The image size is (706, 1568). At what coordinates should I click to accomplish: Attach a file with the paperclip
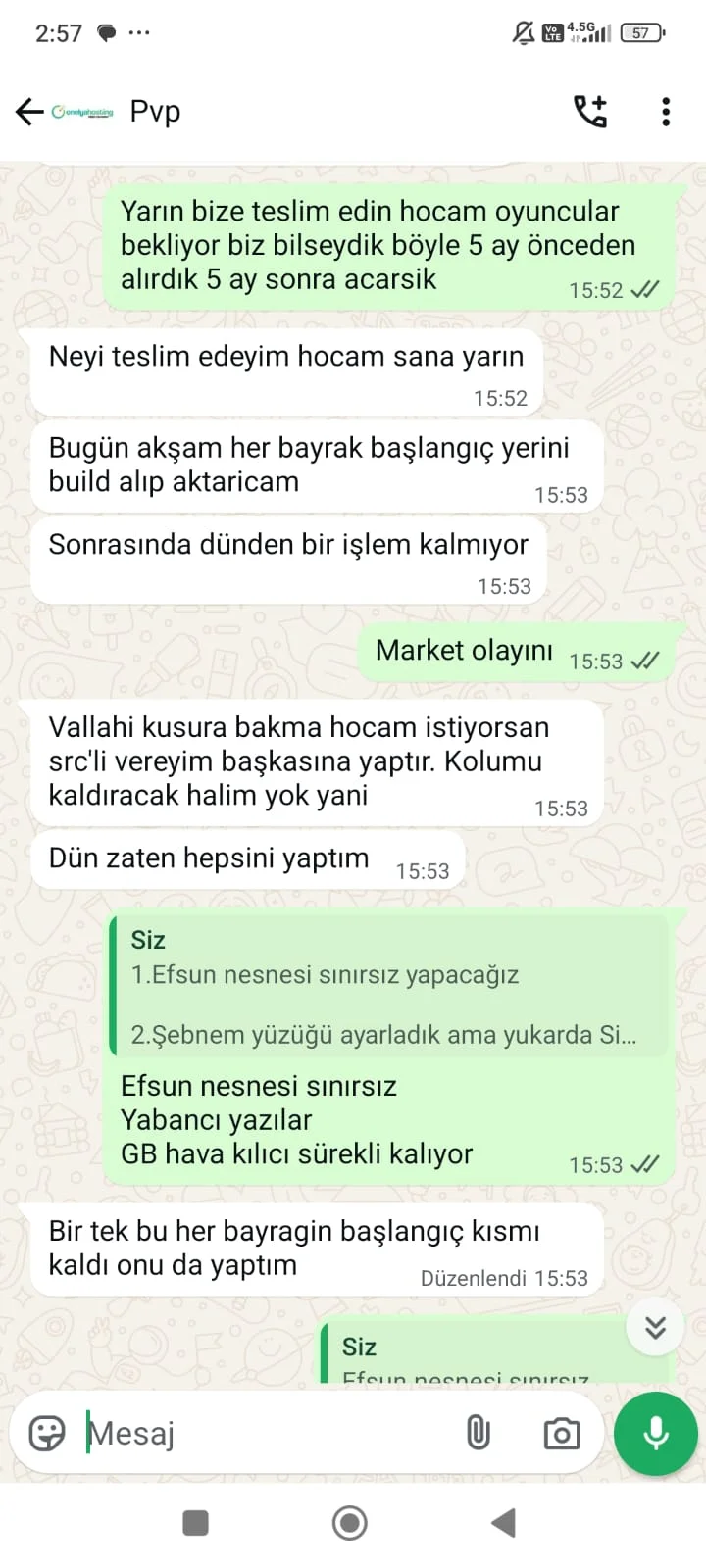tap(478, 1433)
